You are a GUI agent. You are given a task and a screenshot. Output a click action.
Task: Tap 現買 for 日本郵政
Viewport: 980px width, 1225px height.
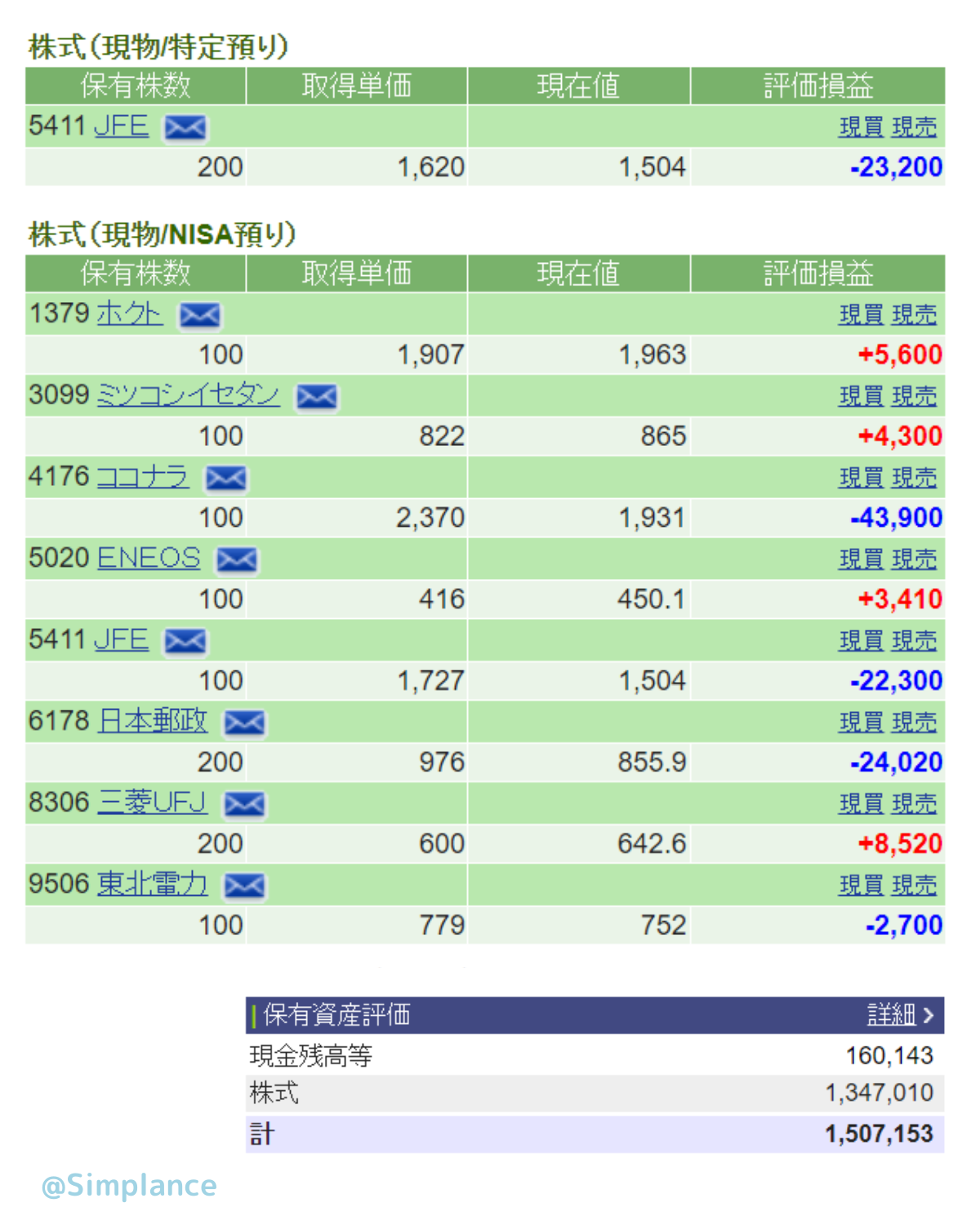pyautogui.click(x=861, y=724)
